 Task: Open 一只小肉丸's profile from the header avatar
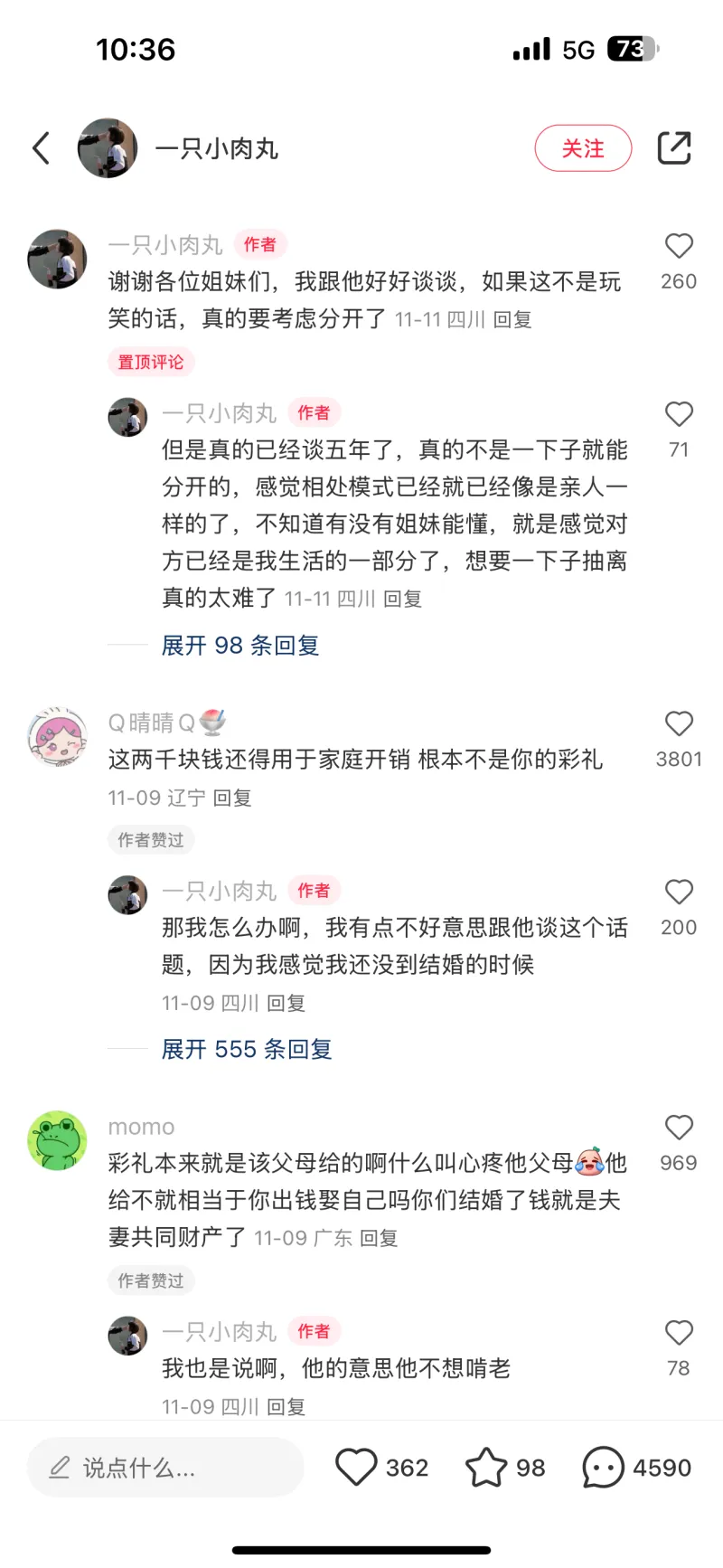click(x=108, y=148)
